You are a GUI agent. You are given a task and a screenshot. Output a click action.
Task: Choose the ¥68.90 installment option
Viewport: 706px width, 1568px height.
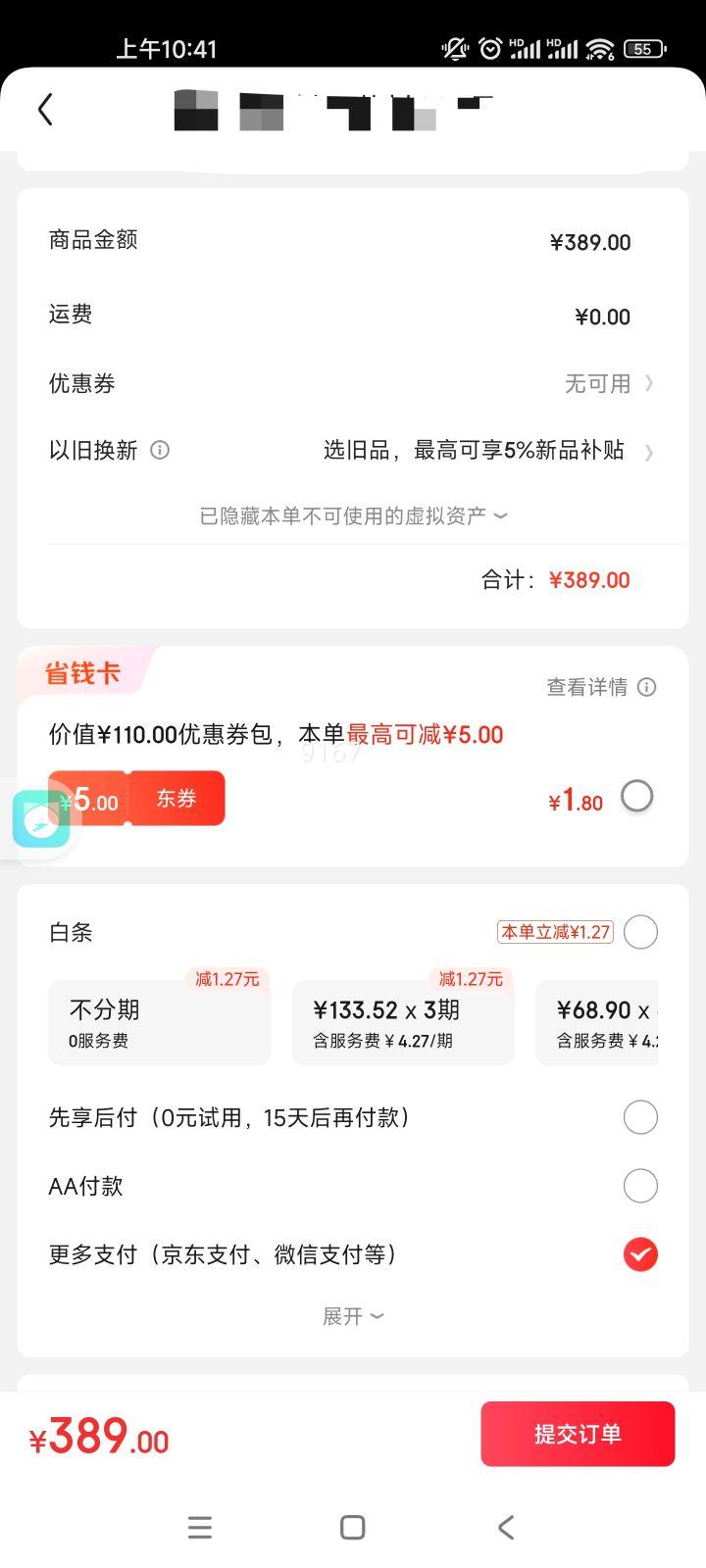point(596,1022)
